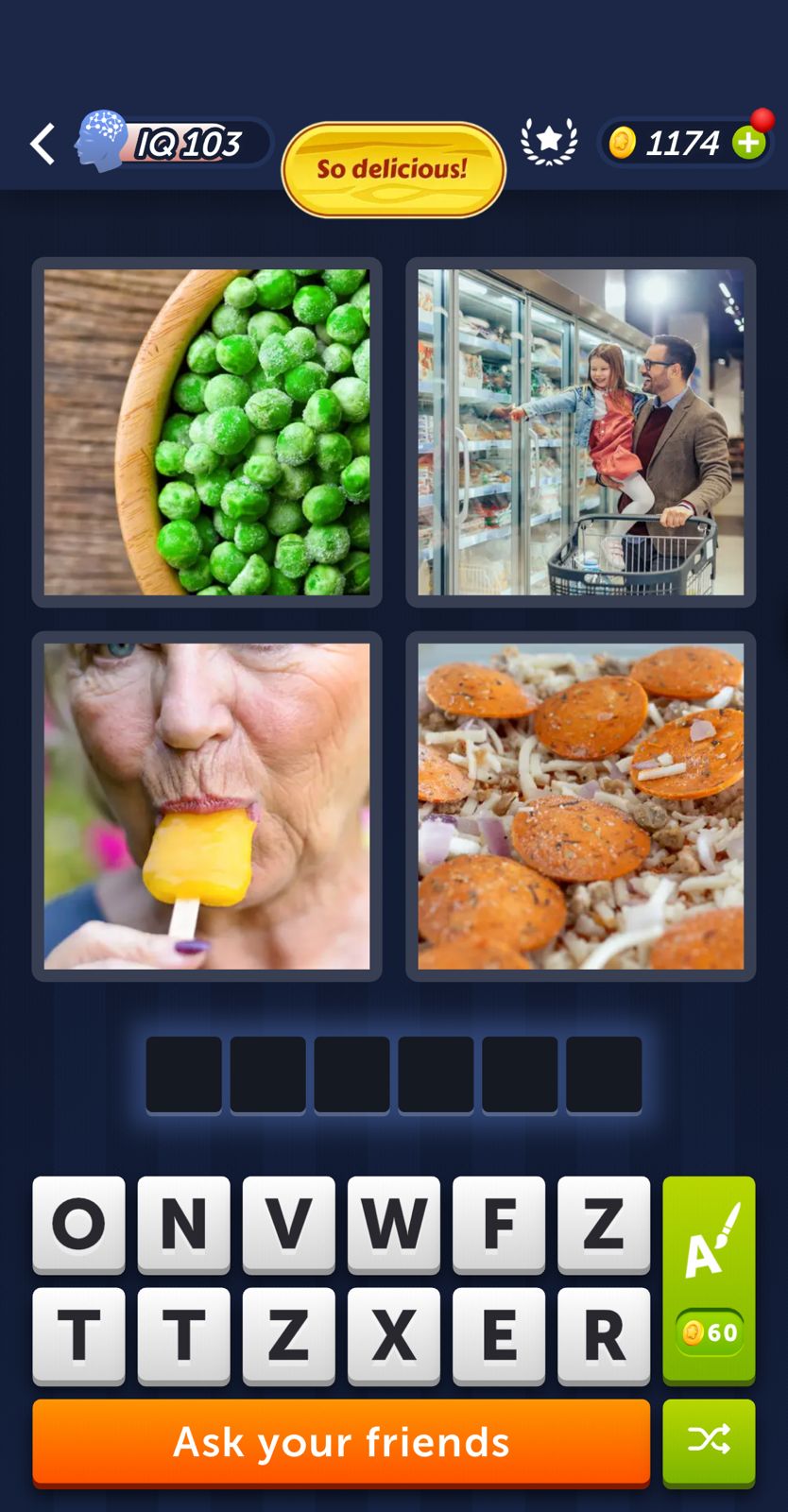Add more coins with the plus button
788x1512 pixels.
click(749, 143)
